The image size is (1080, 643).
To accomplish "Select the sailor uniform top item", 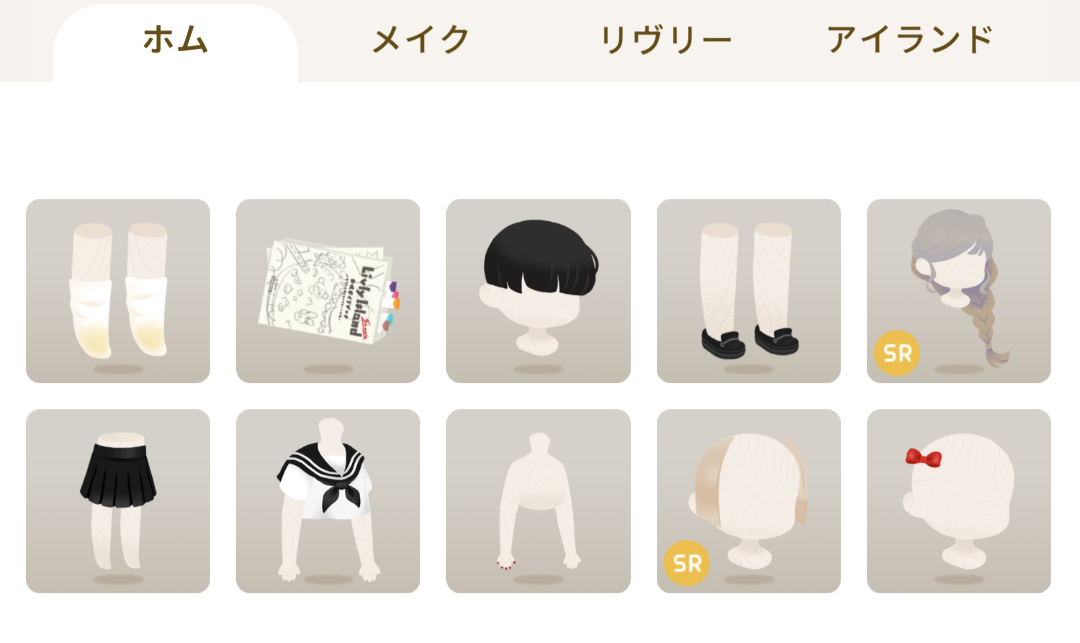I will click(x=328, y=501).
